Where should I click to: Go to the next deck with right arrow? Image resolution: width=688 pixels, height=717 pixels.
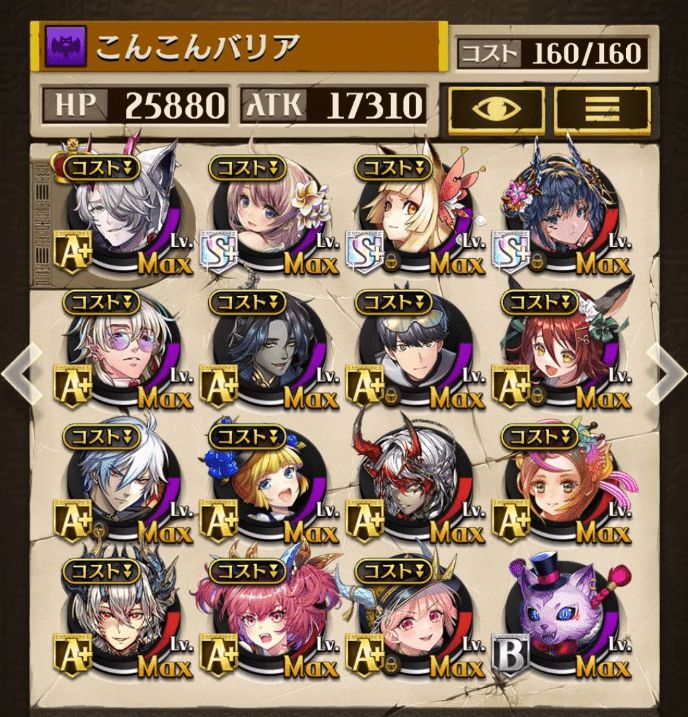[x=666, y=368]
